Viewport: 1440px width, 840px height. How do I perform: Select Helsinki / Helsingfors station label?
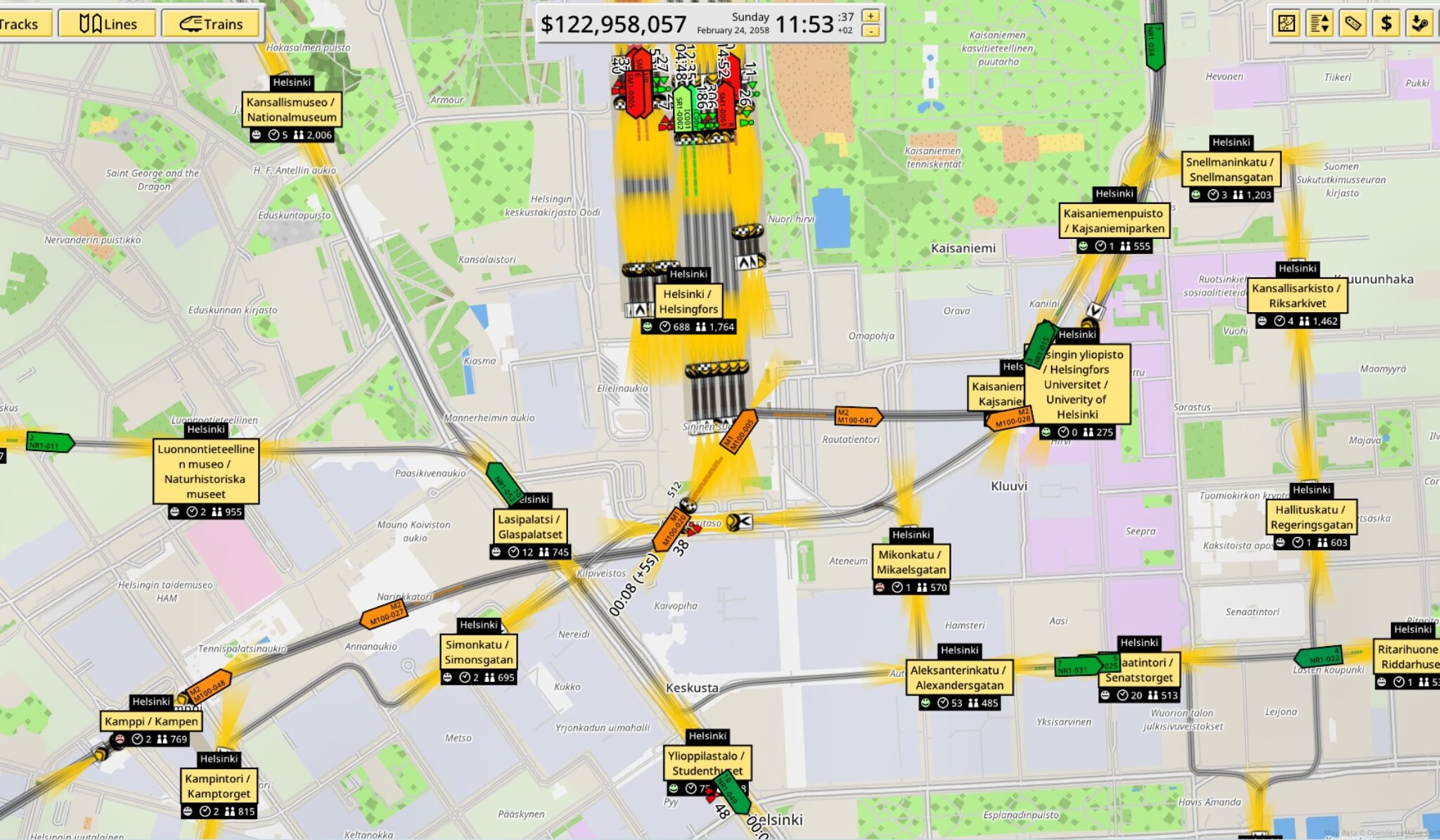click(x=688, y=302)
